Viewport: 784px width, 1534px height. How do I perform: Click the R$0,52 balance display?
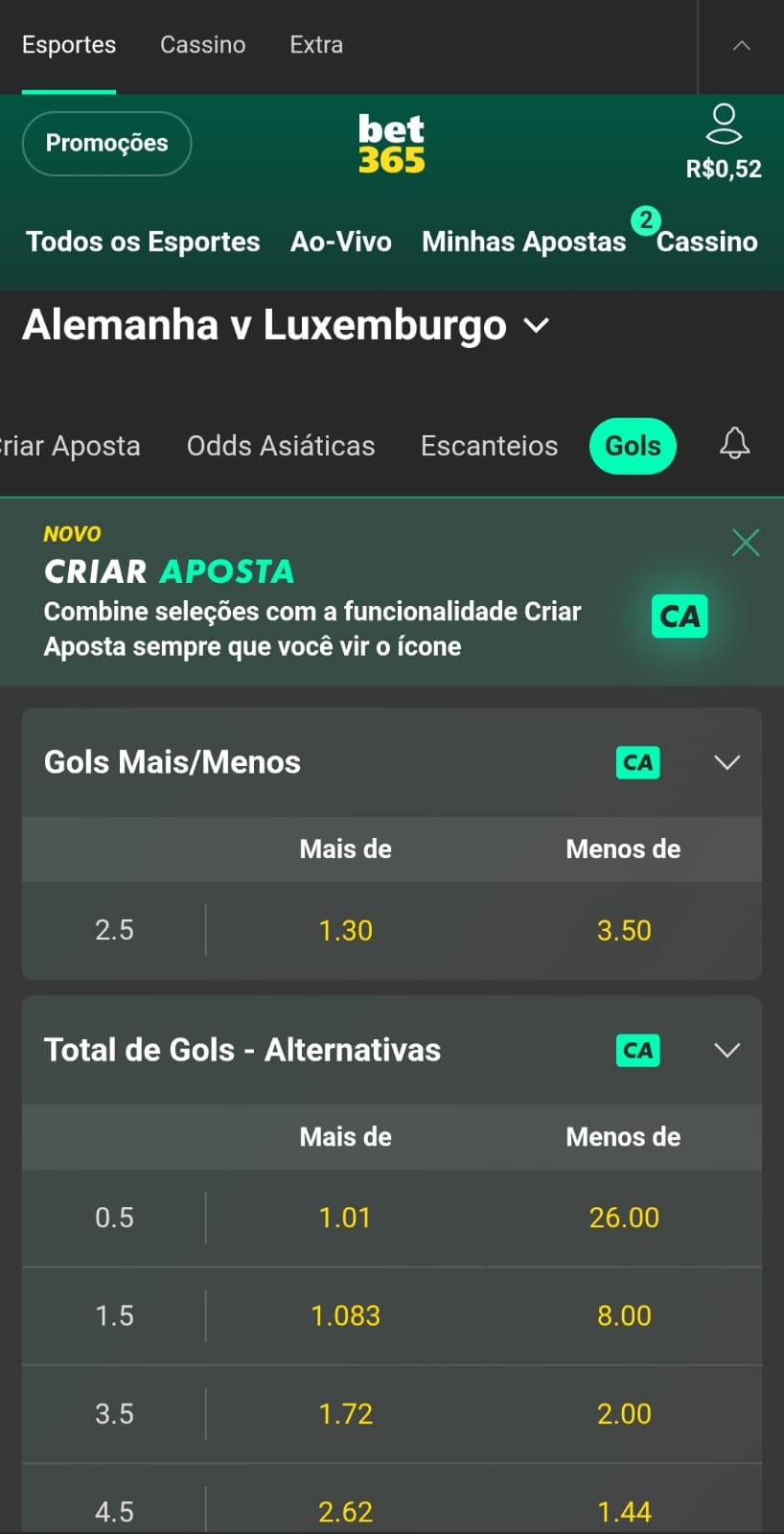pyautogui.click(x=724, y=169)
